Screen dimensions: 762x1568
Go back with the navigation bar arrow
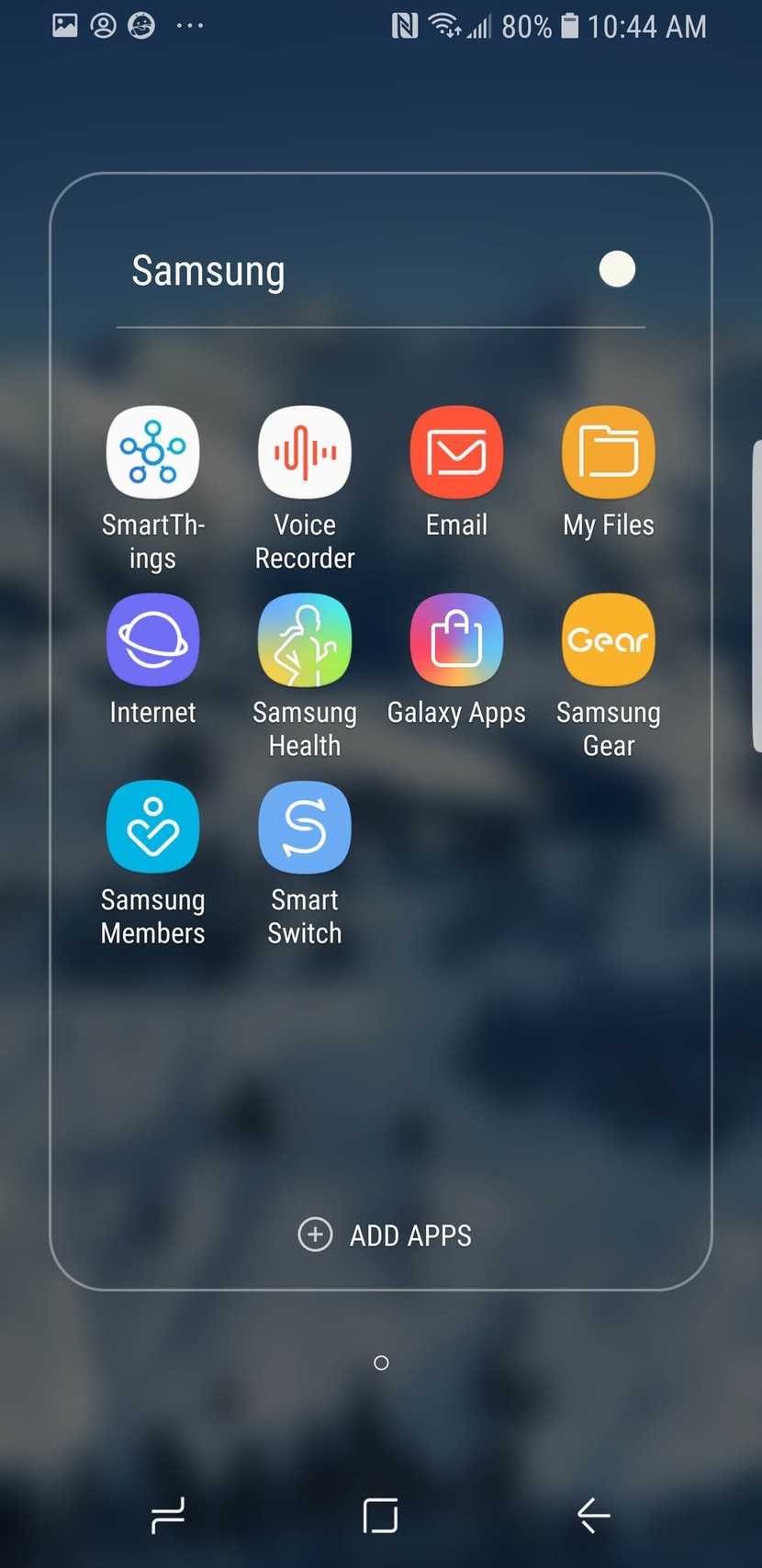(594, 1515)
